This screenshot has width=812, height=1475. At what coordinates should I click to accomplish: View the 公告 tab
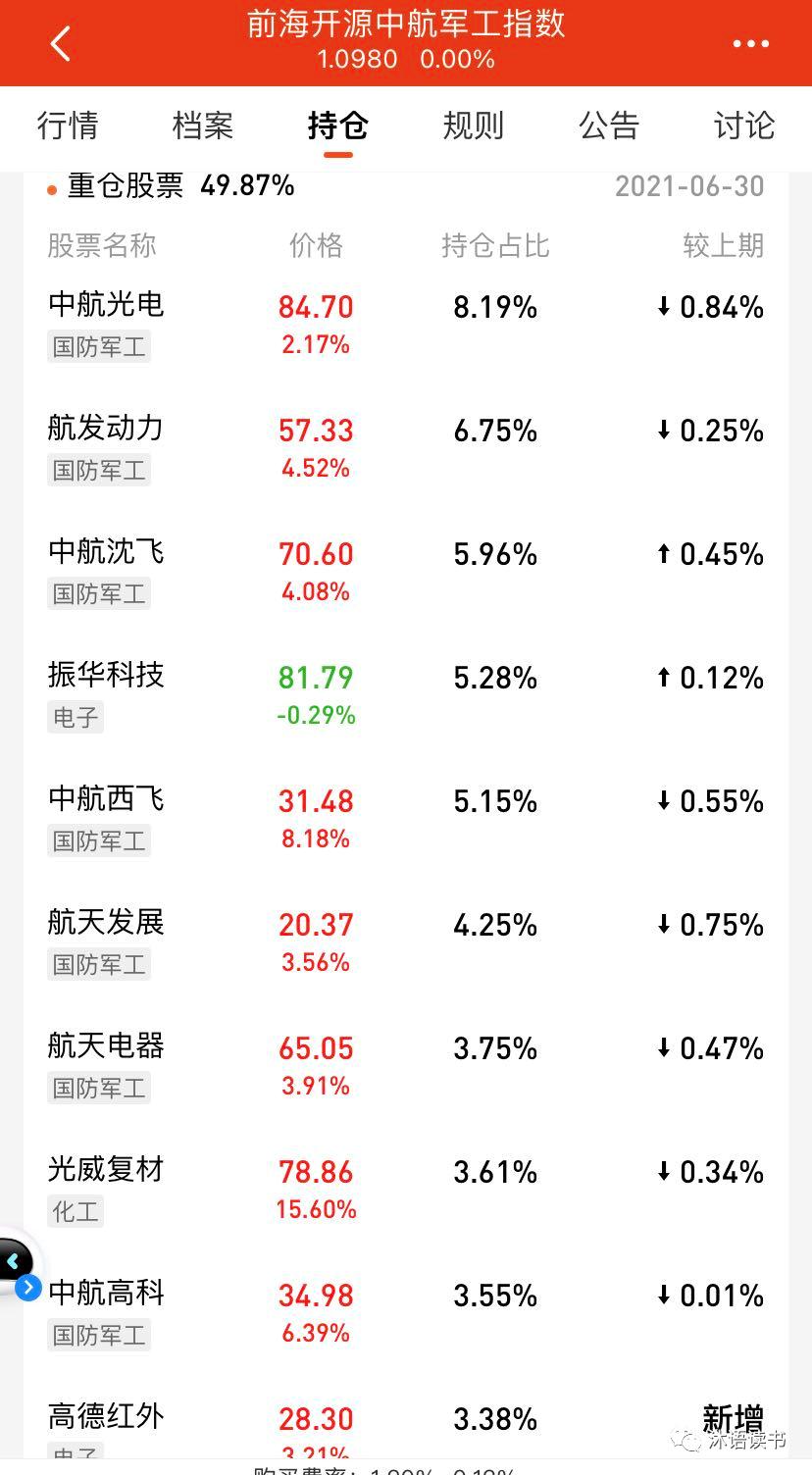(x=608, y=127)
